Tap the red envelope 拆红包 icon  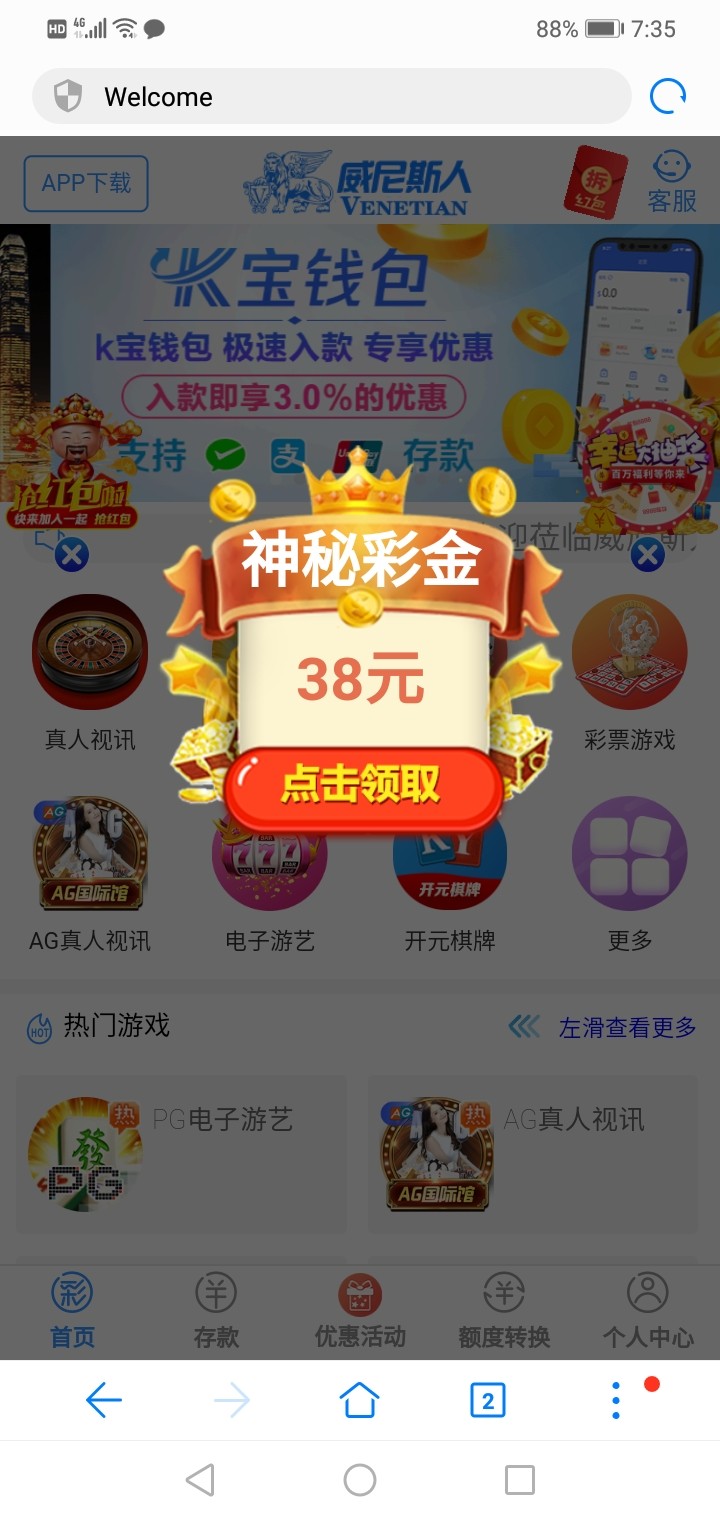point(594,180)
